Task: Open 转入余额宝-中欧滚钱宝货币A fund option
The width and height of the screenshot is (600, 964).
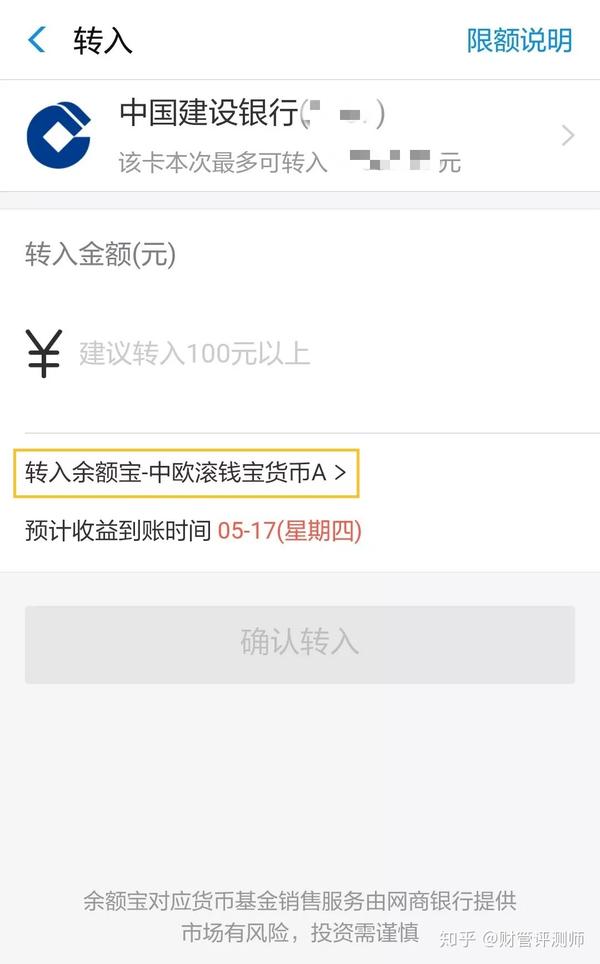Action: (186, 473)
